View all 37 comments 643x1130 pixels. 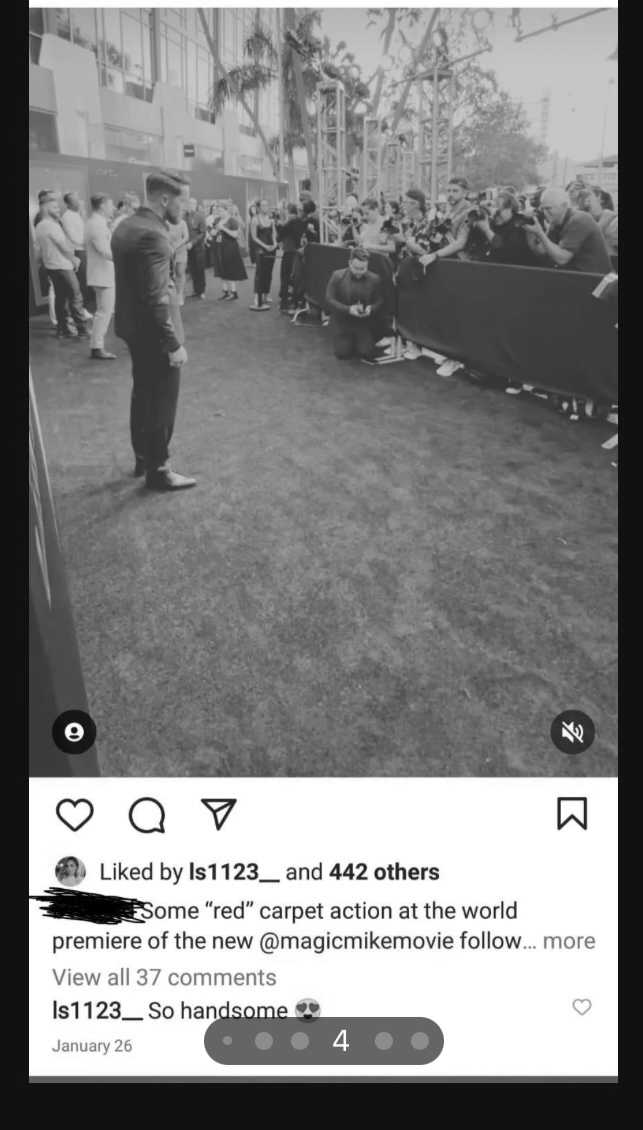164,977
